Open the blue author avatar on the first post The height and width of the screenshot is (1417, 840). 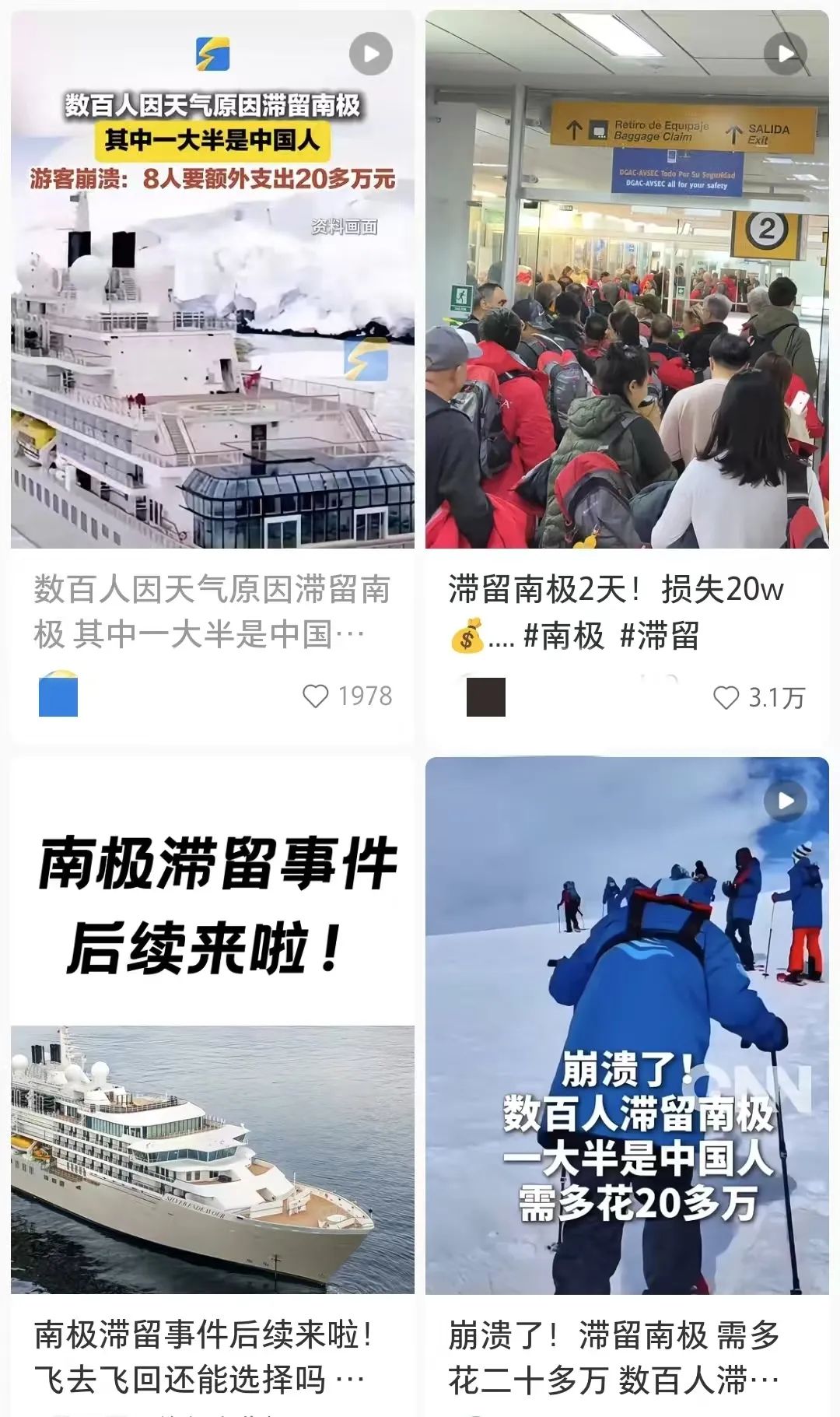[58, 695]
